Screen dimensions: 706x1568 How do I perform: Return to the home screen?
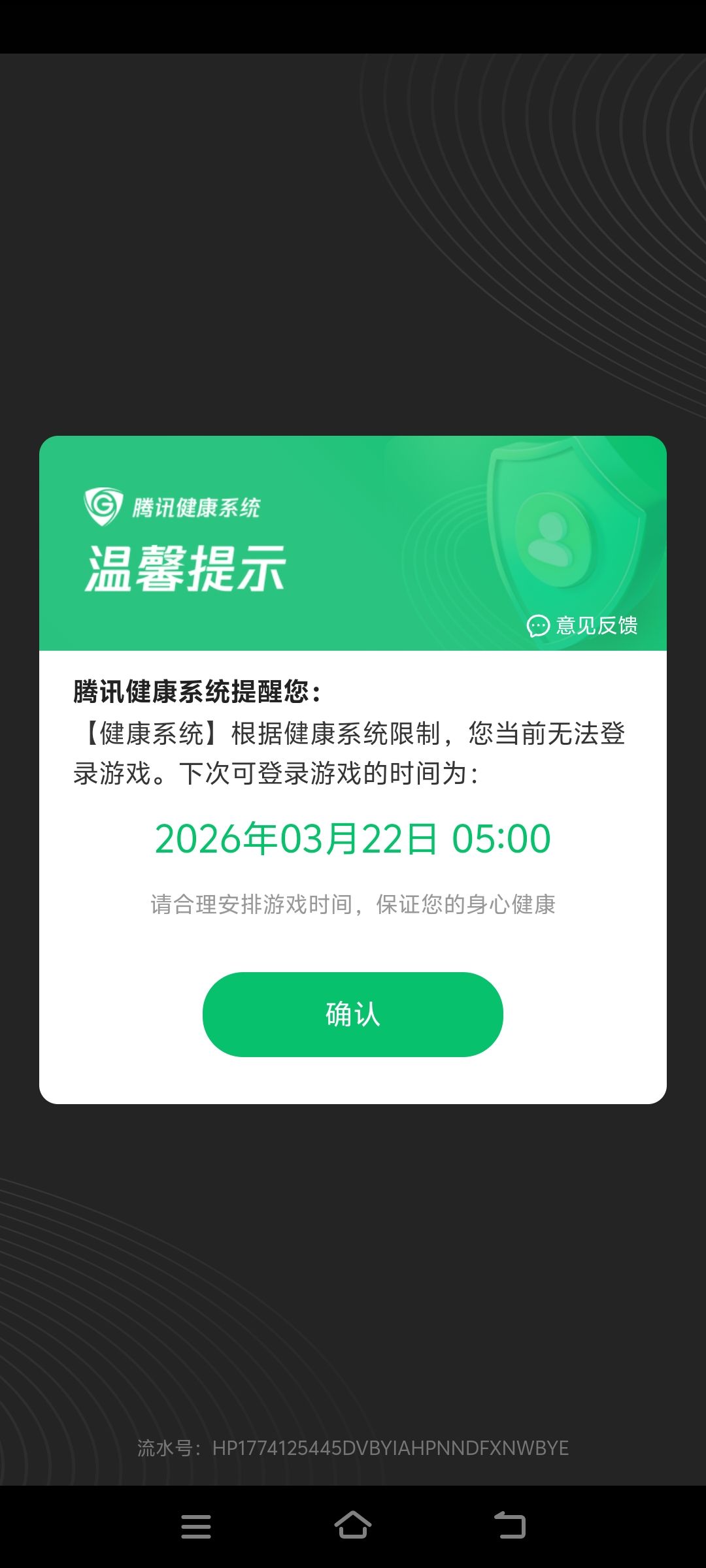[x=353, y=1526]
